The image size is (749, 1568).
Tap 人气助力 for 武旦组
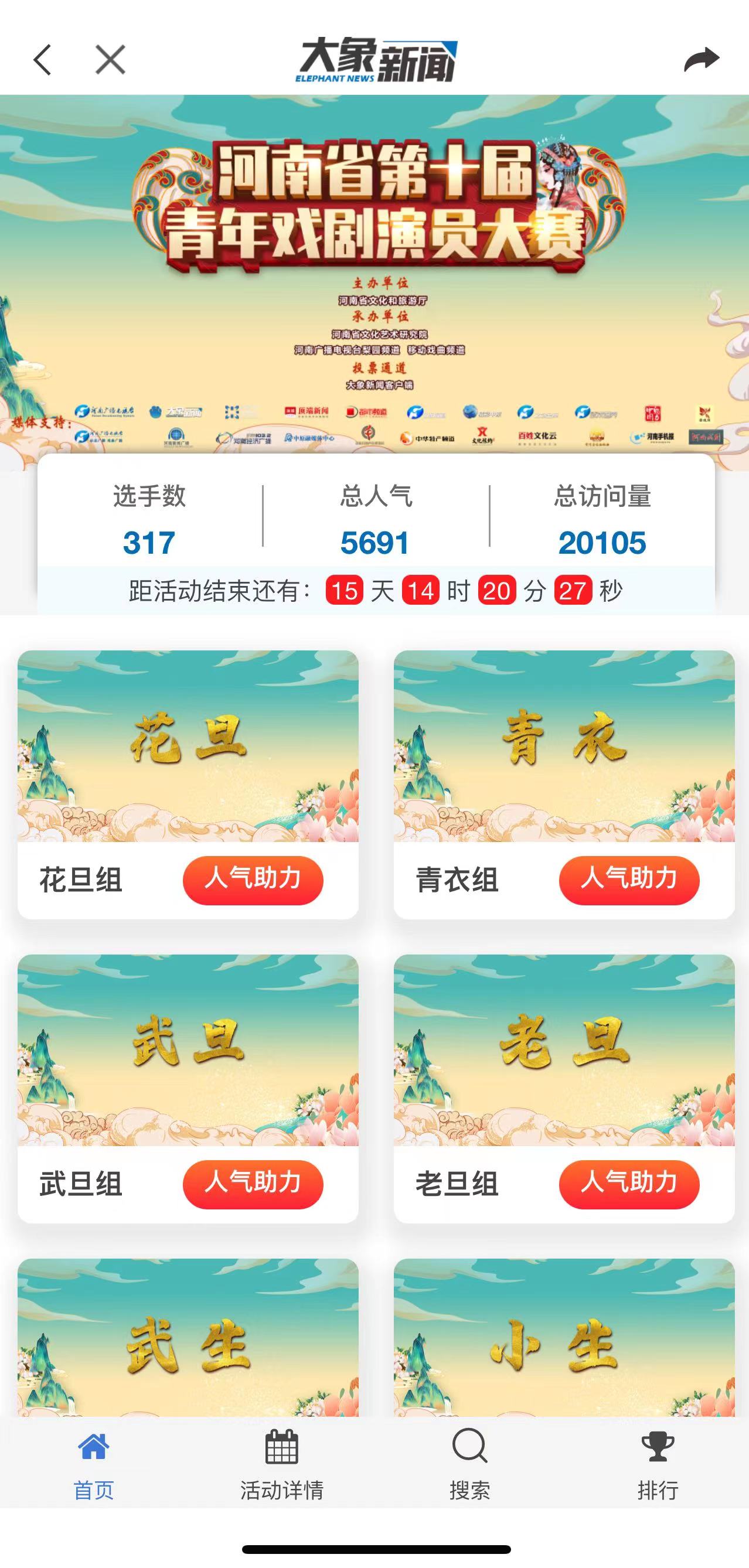coord(253,1184)
